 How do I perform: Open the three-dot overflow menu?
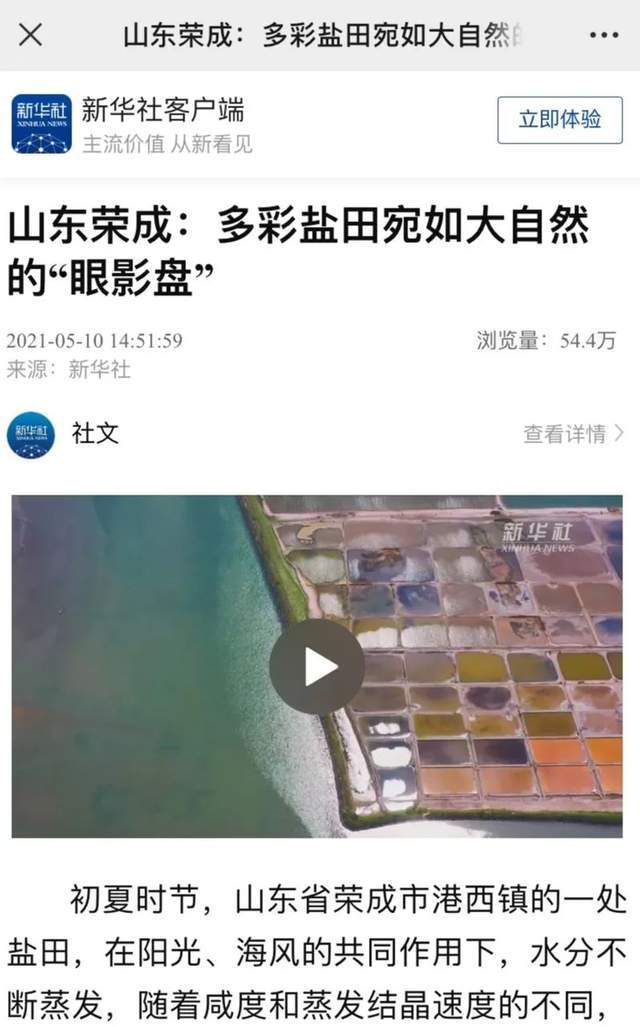point(603,35)
